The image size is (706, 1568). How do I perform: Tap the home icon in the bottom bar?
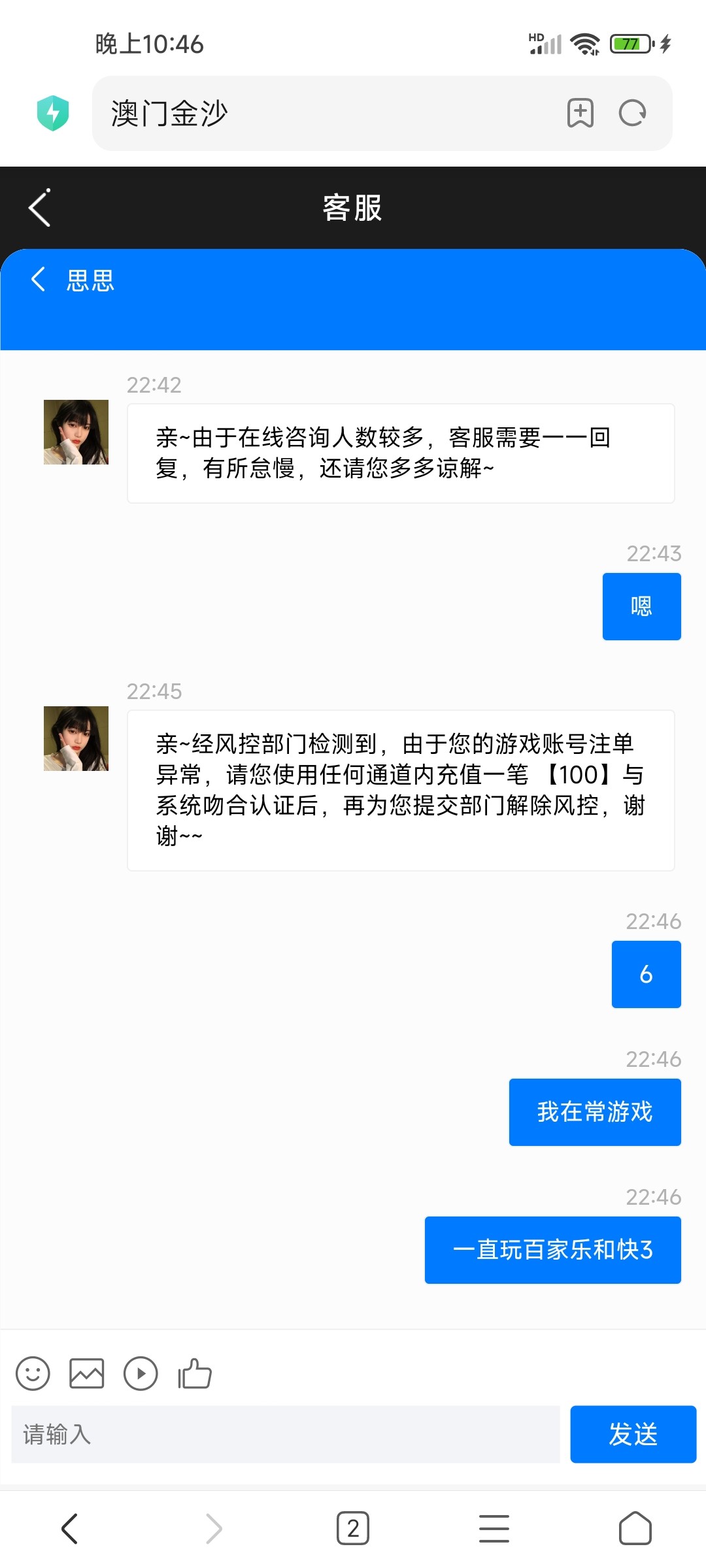coord(635,1527)
